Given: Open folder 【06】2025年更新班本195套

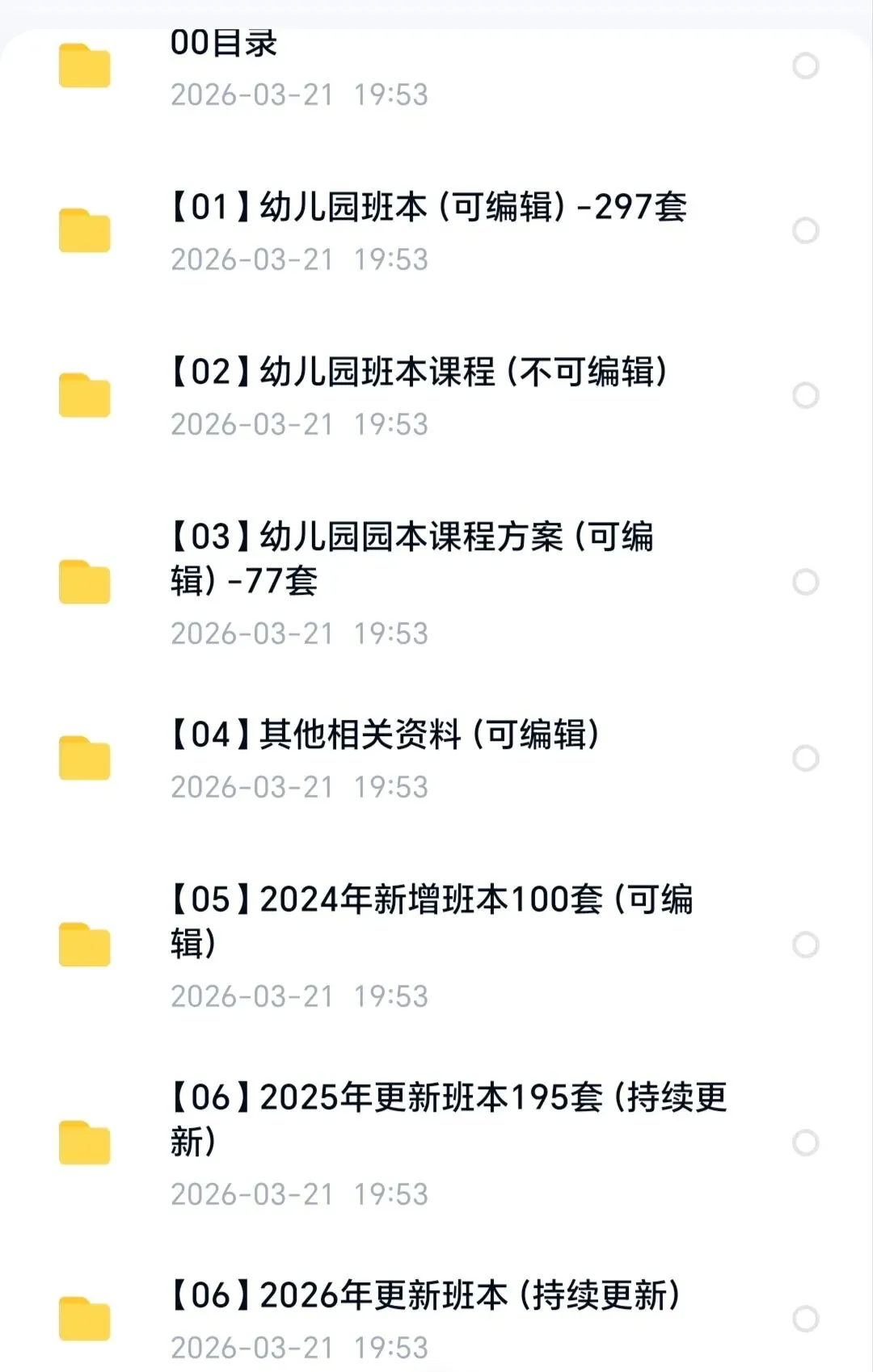Looking at the screenshot, I should point(449,1118).
